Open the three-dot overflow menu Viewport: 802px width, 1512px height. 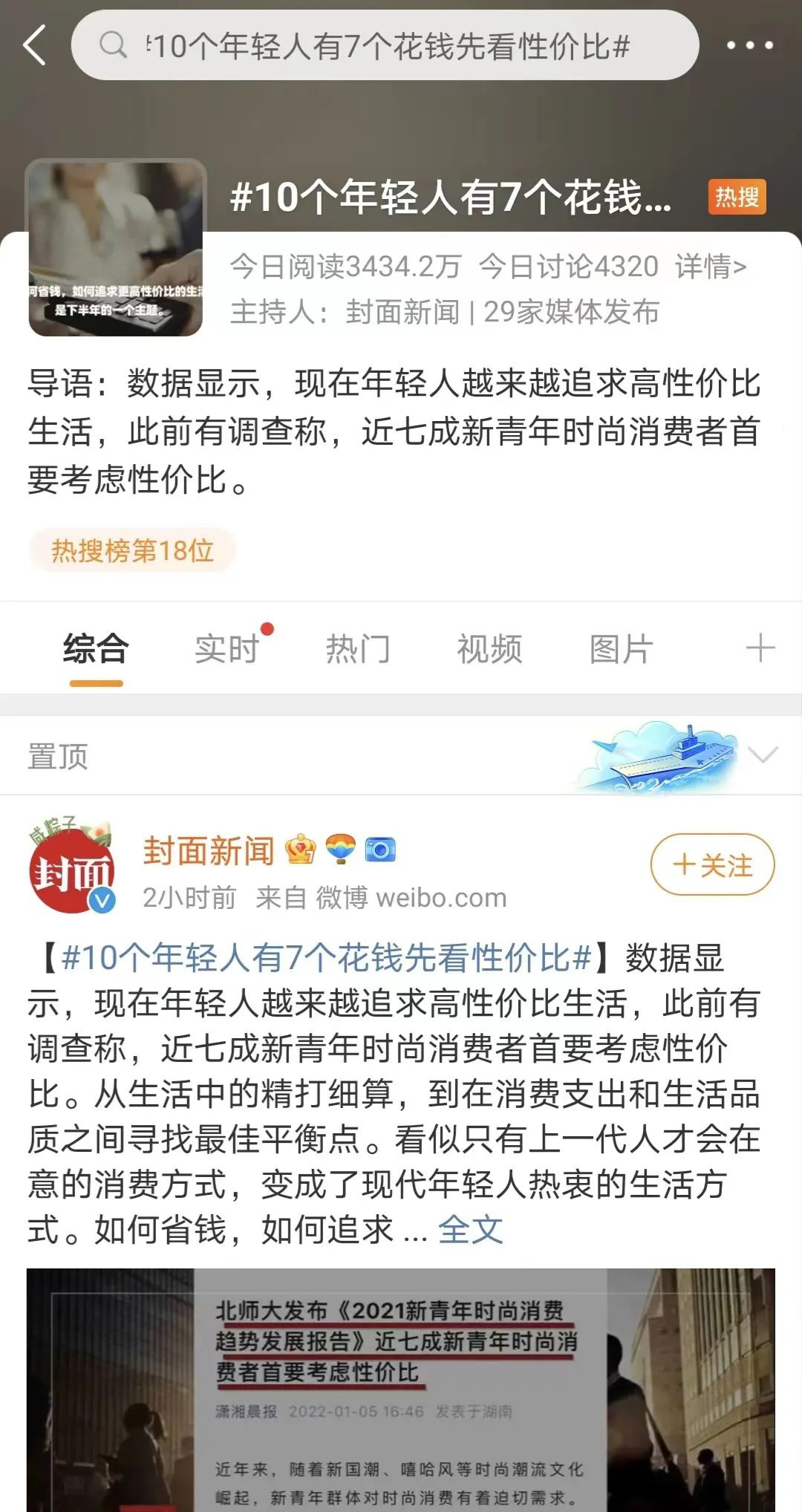[749, 45]
